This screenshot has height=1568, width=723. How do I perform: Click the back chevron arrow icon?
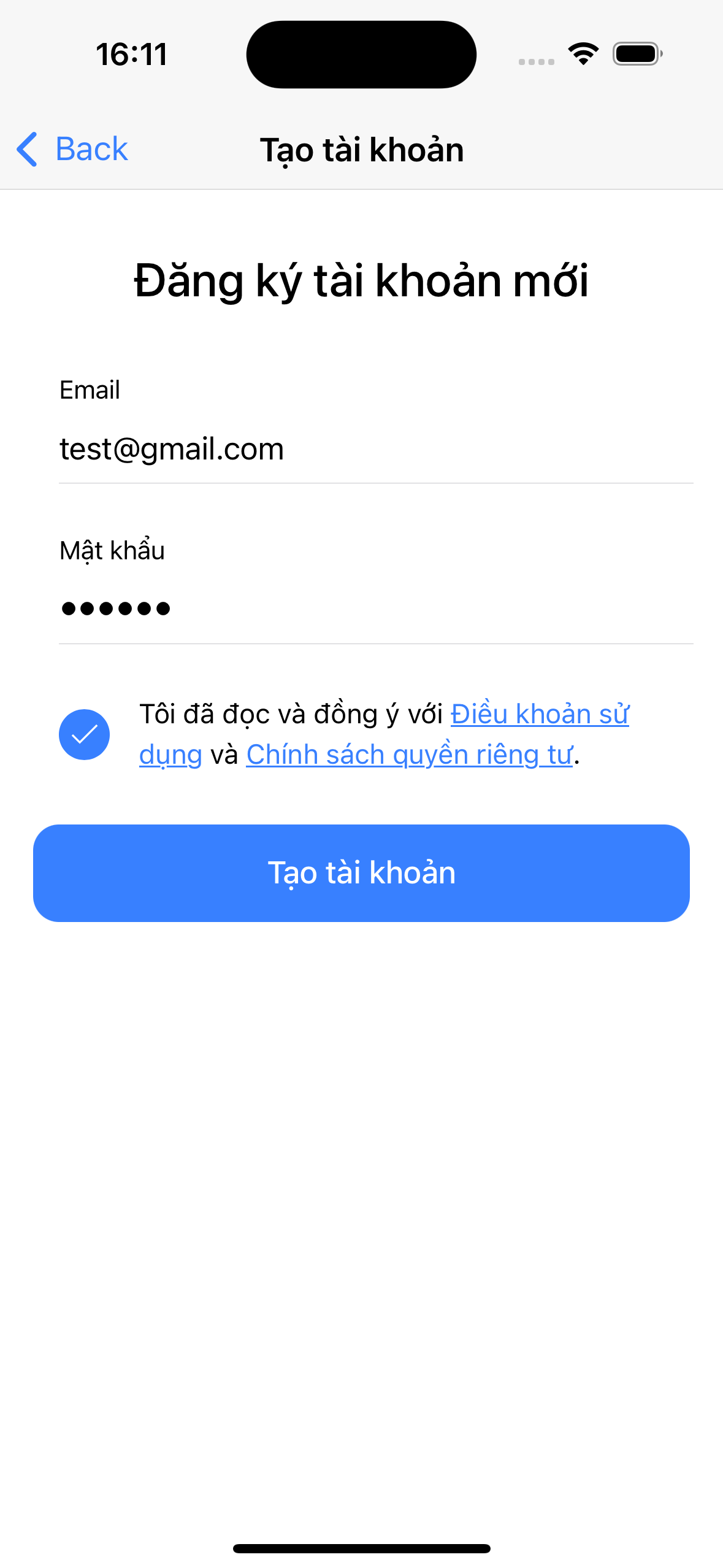click(26, 149)
